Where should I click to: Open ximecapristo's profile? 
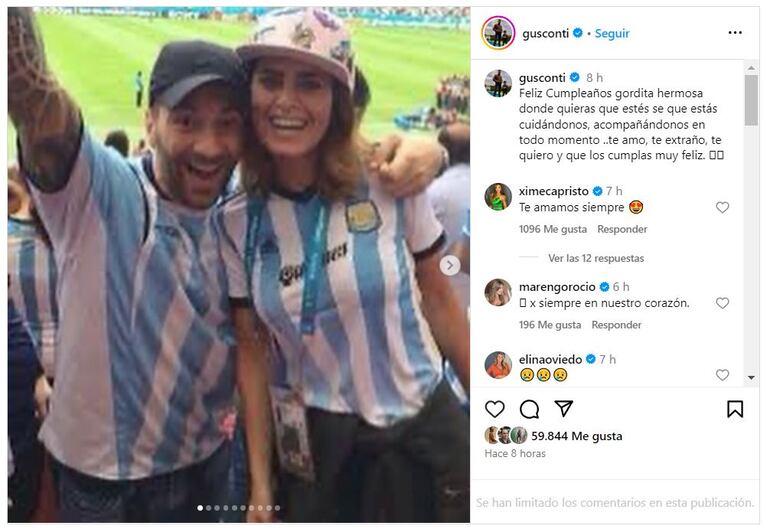click(553, 190)
